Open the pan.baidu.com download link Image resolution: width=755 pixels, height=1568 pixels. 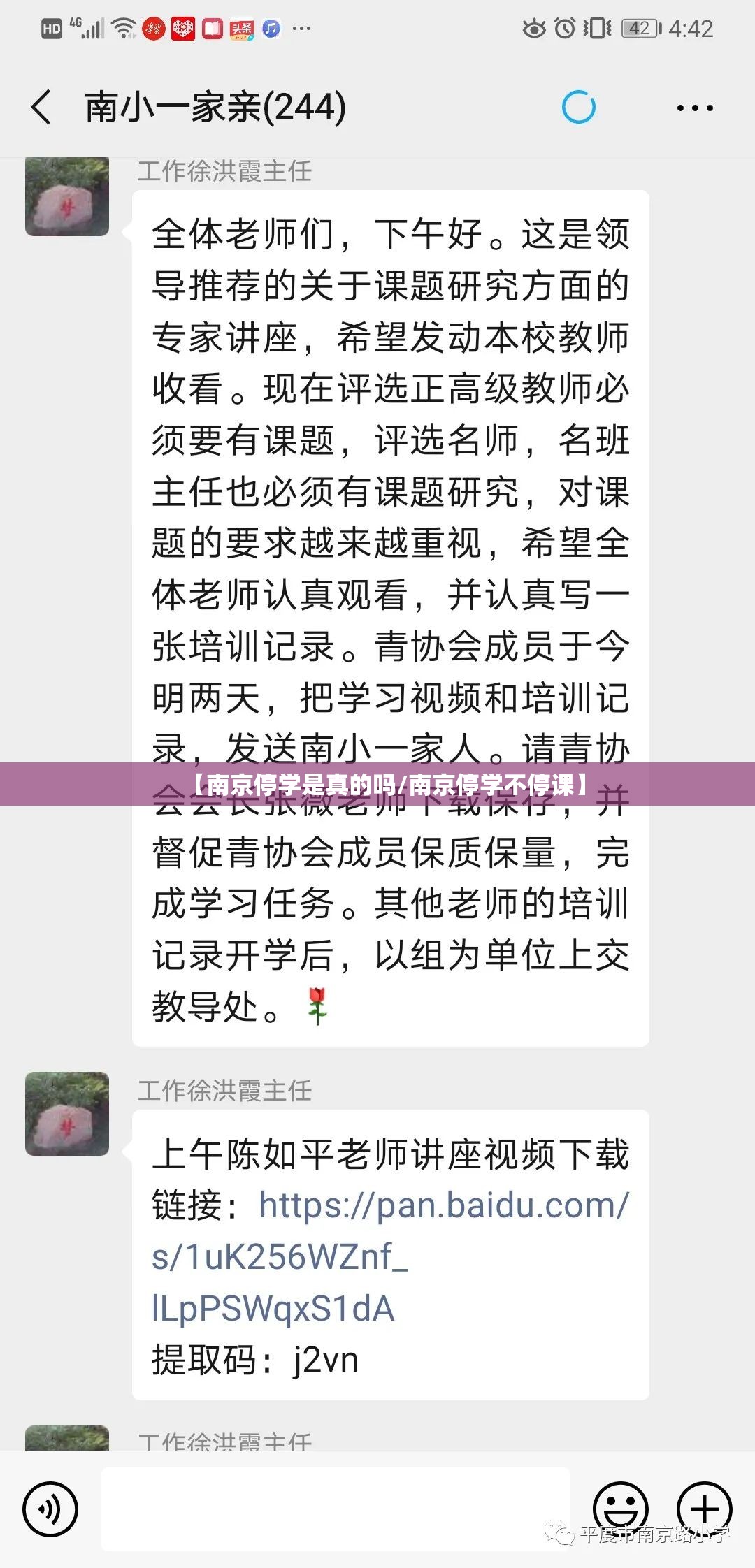click(x=390, y=1256)
